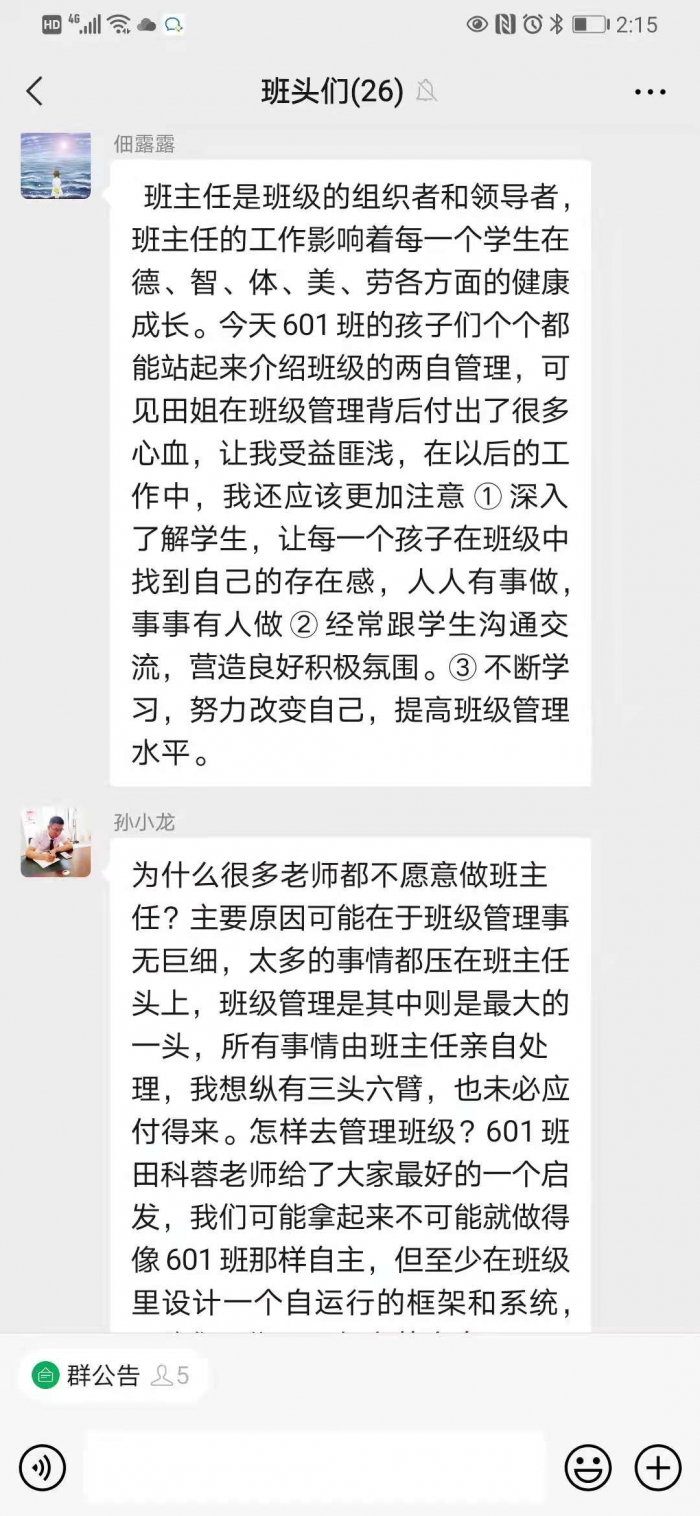Open 佃露露's profile avatar
This screenshot has width=700, height=1516.
[x=56, y=166]
